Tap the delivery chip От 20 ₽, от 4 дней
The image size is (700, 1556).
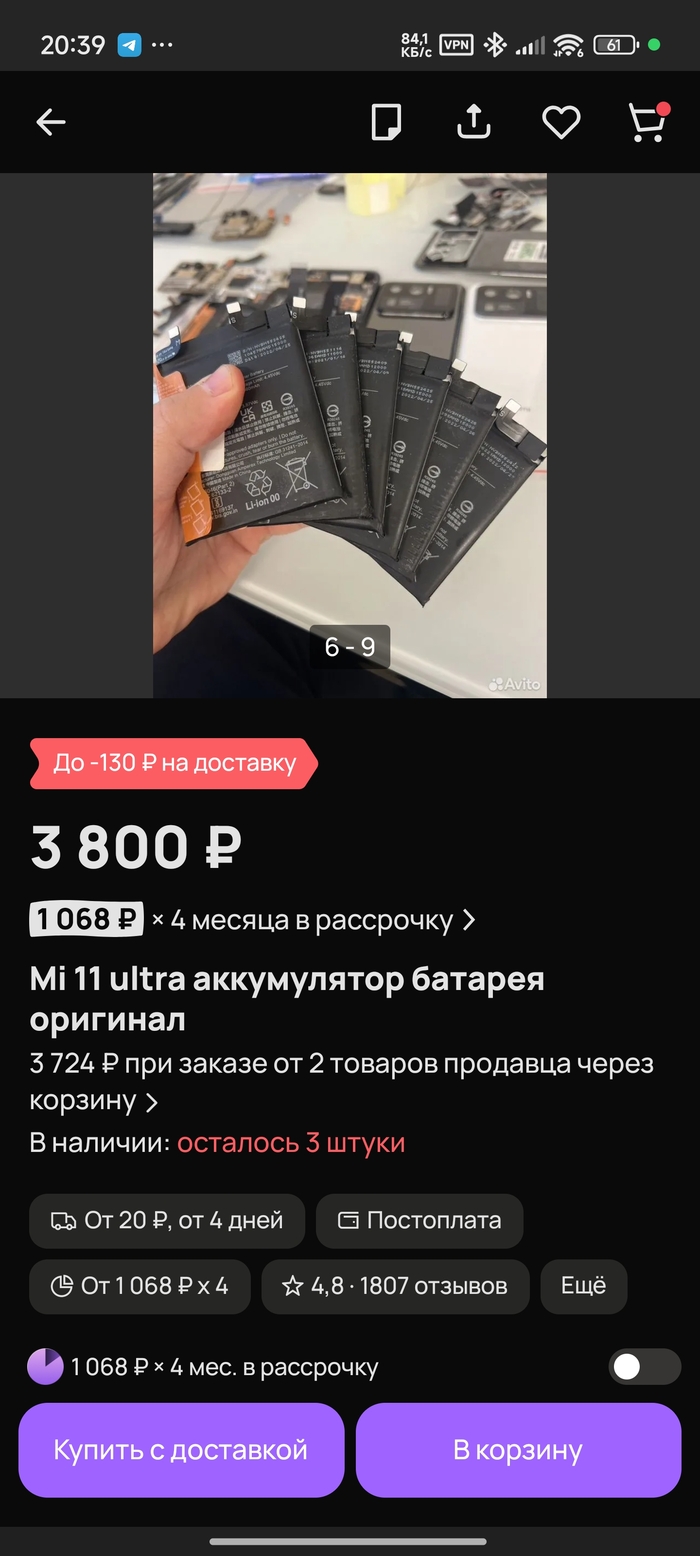click(x=167, y=1221)
